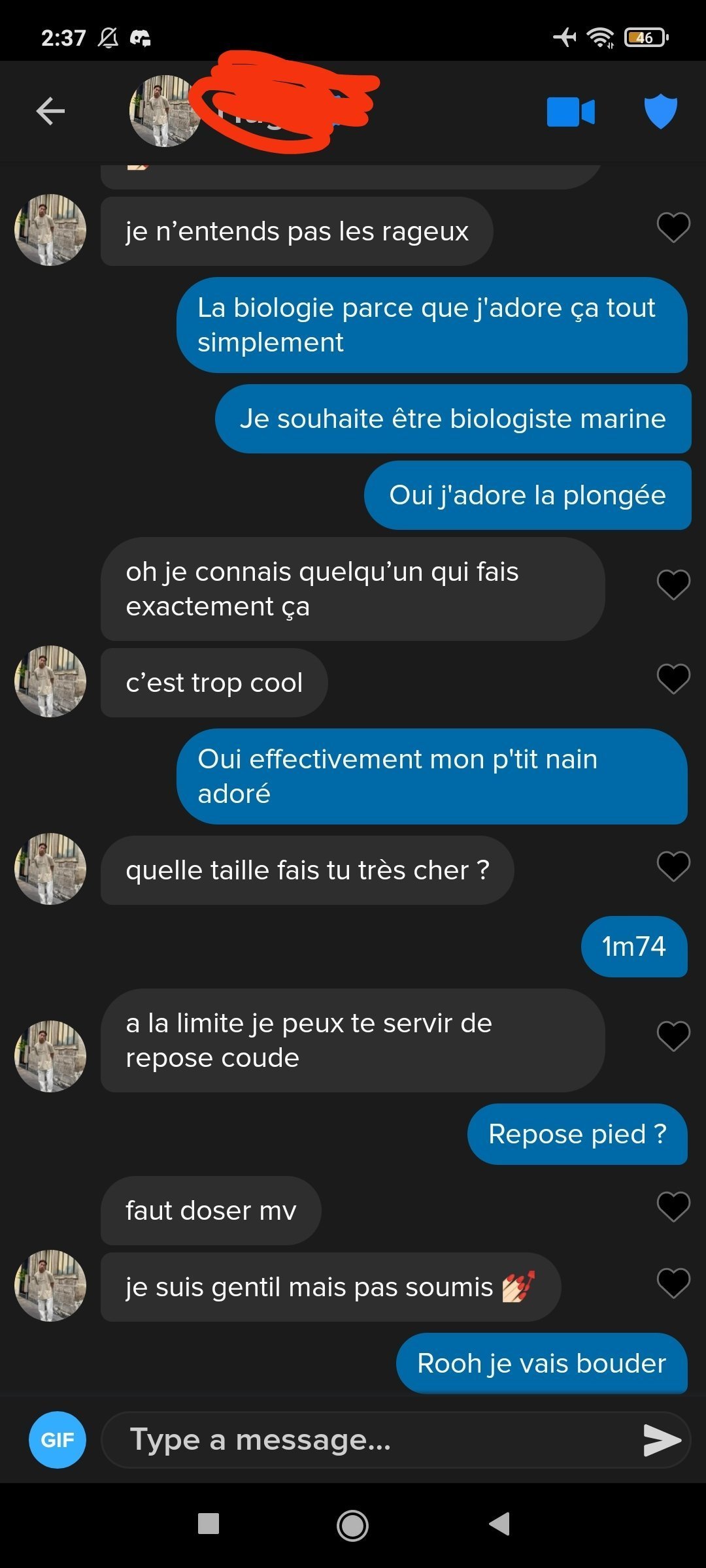The height and width of the screenshot is (1568, 706).
Task: Tap the system home button
Action: coord(352,1525)
